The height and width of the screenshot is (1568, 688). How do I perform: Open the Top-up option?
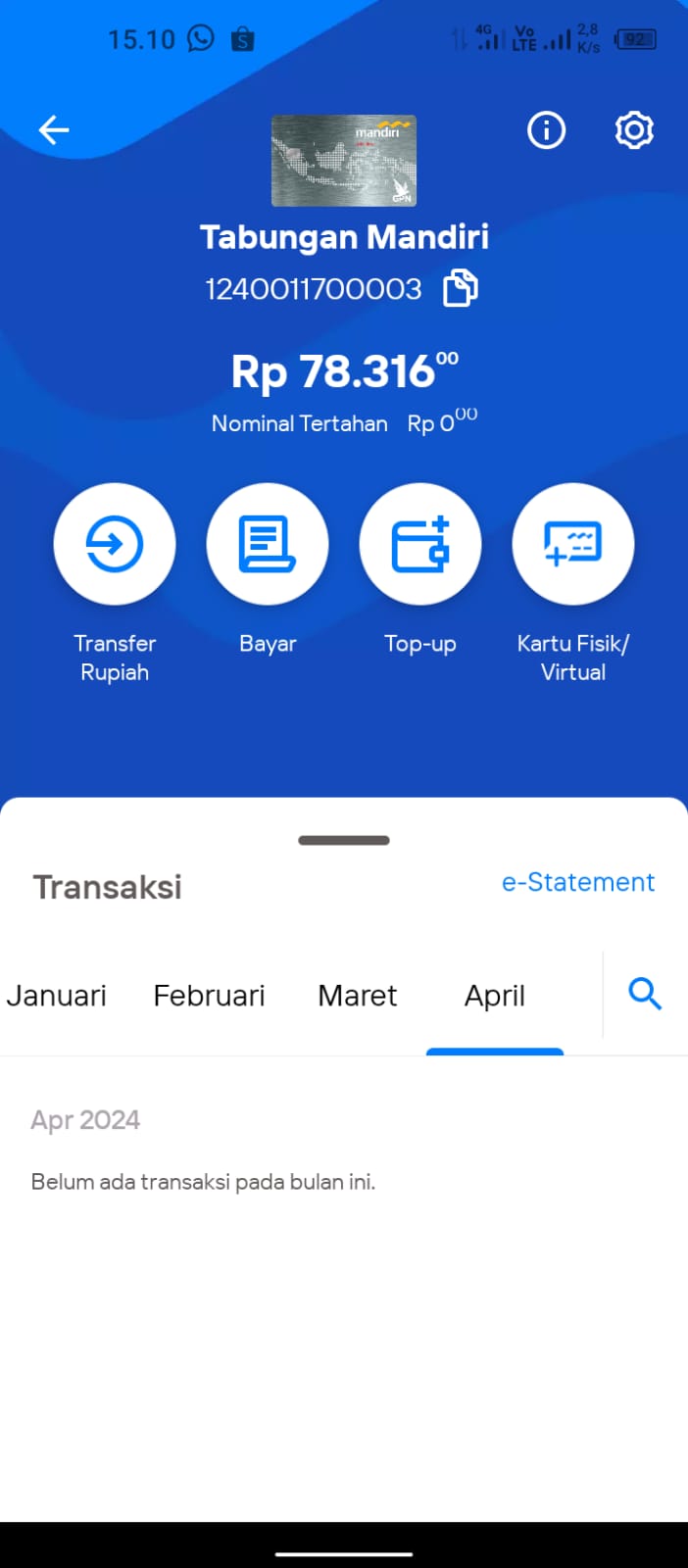pyautogui.click(x=420, y=544)
